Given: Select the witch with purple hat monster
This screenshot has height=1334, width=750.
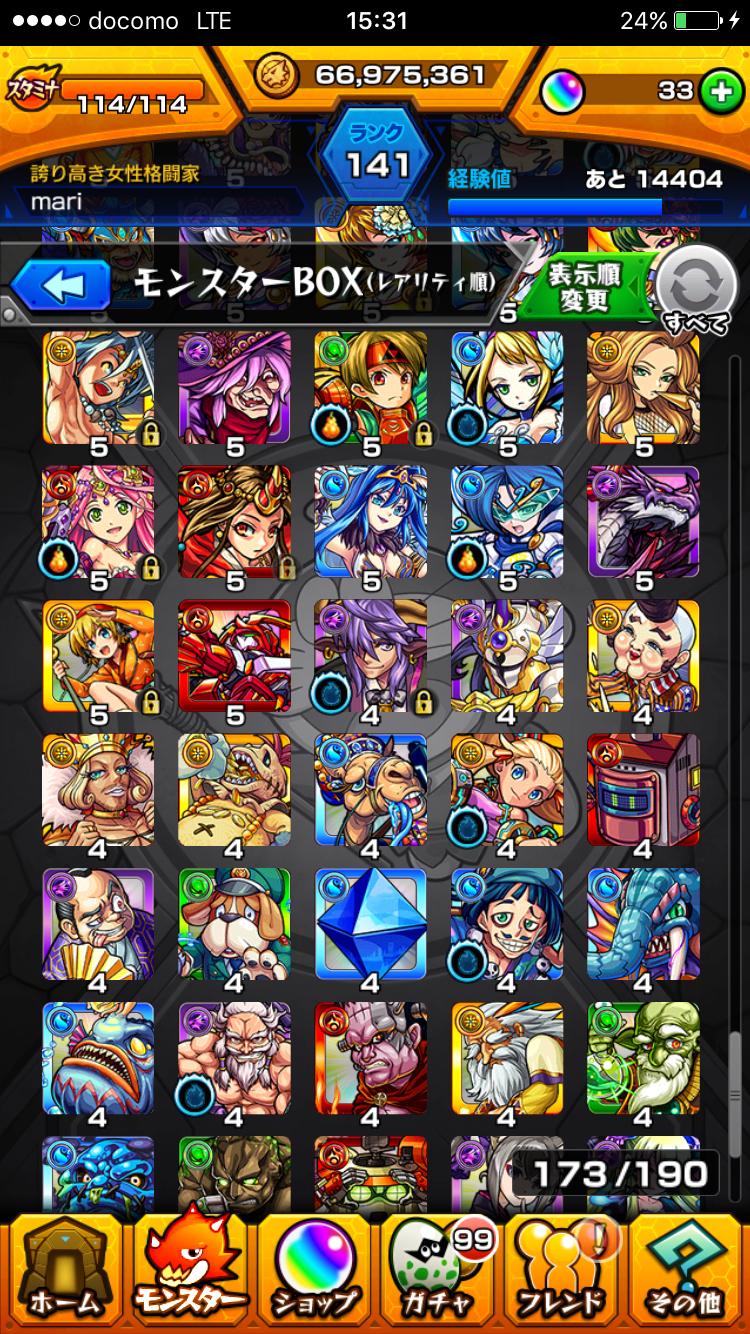Looking at the screenshot, I should pos(235,387).
